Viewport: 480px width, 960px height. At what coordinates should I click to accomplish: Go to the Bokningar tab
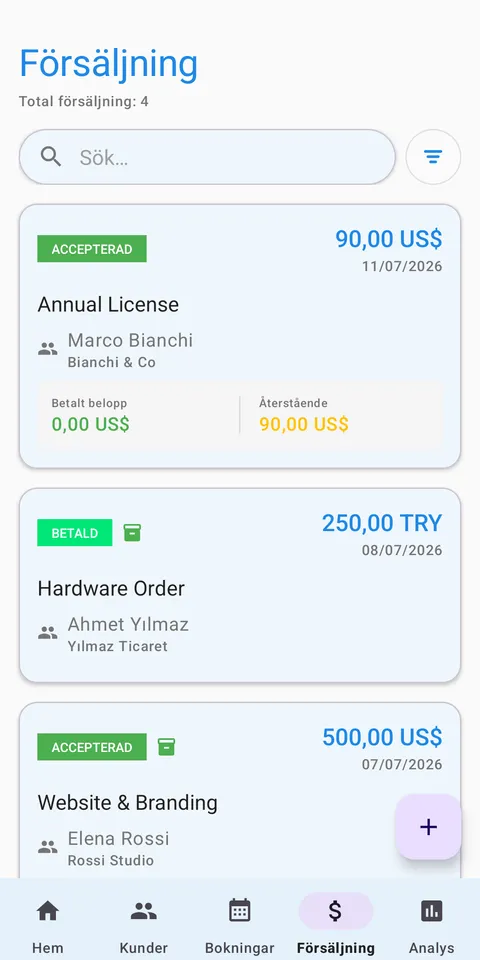(x=239, y=924)
